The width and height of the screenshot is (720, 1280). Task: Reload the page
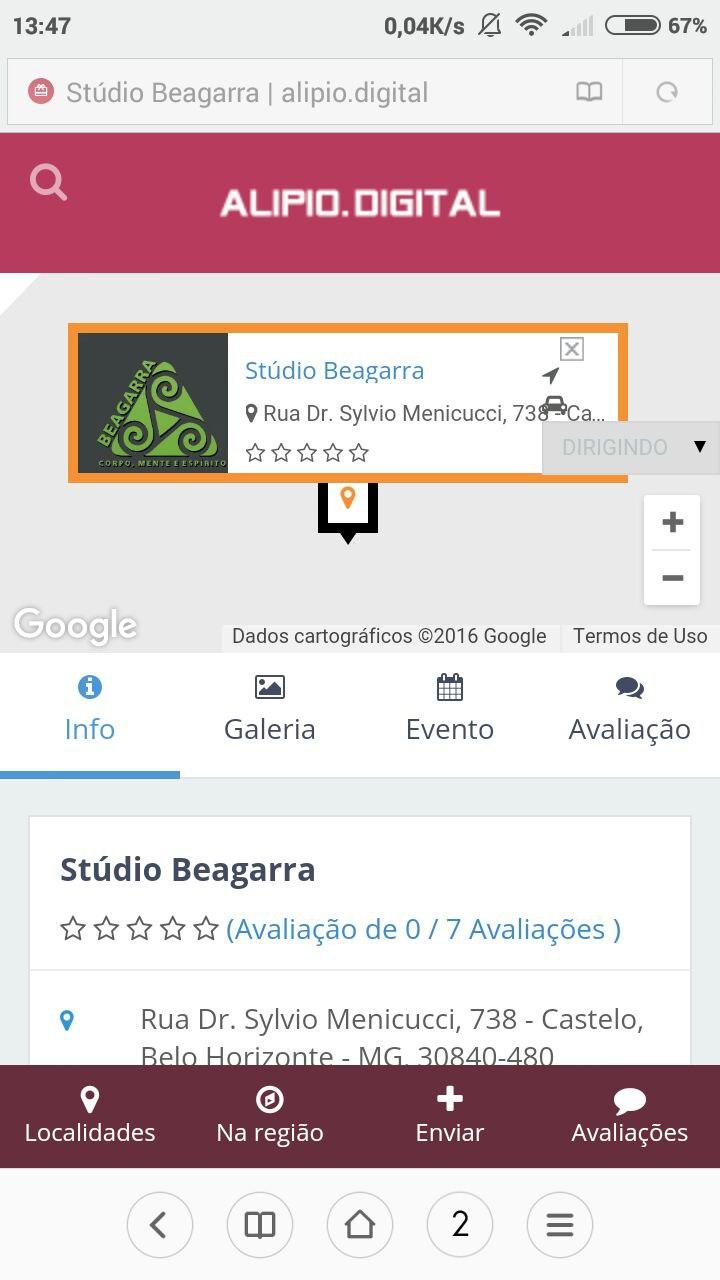667,93
